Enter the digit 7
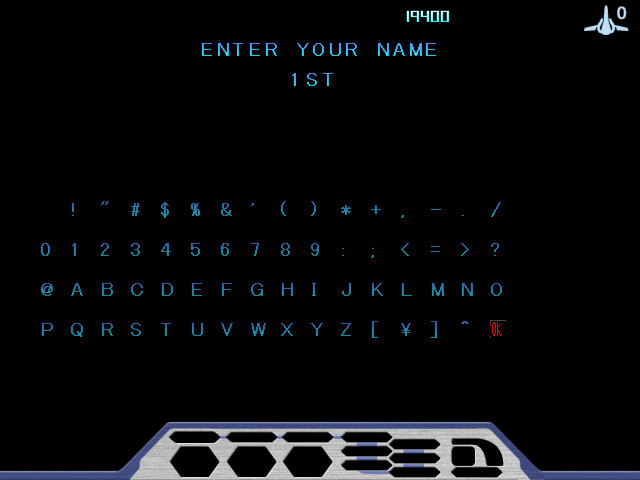640x480 pixels. (x=255, y=250)
